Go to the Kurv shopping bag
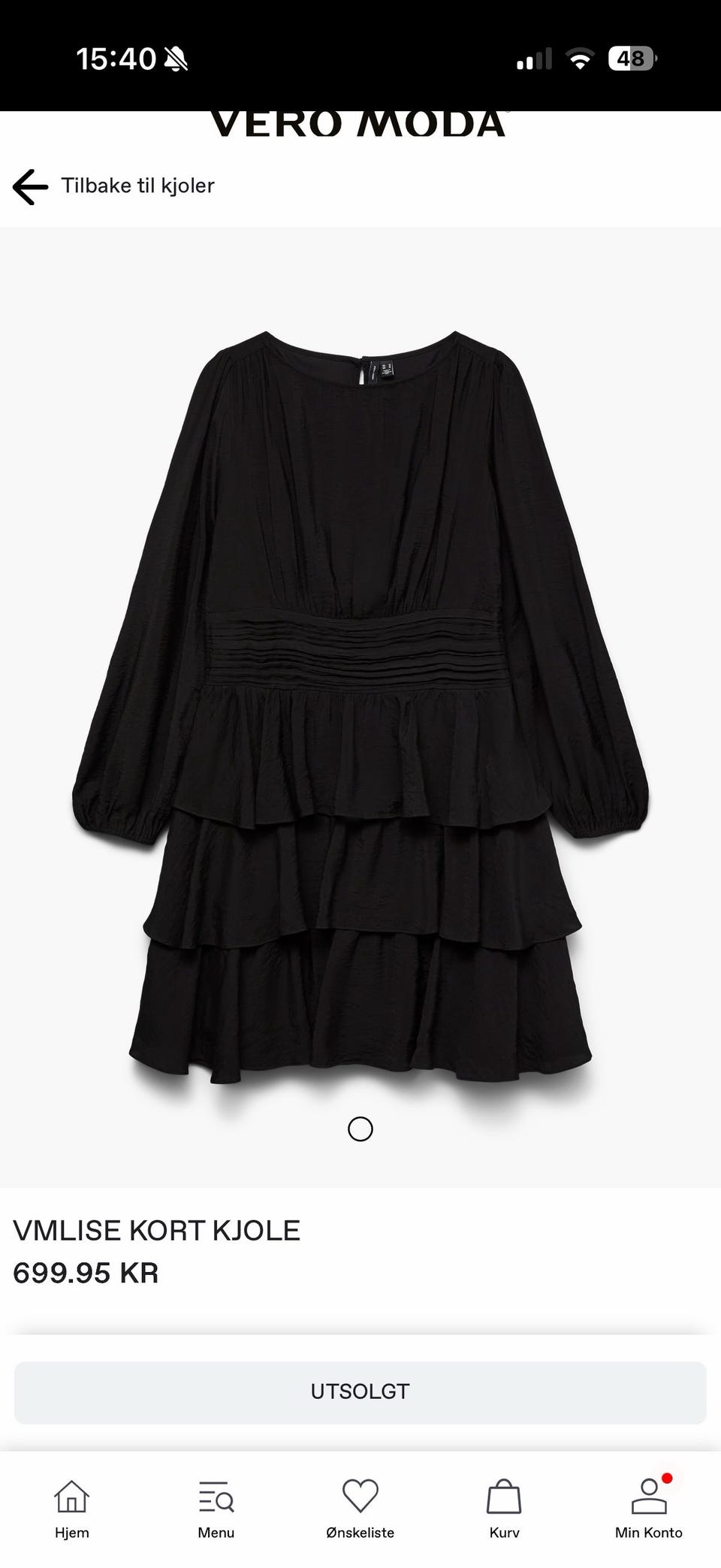Screen dimensions: 721x1568 (x=504, y=1509)
